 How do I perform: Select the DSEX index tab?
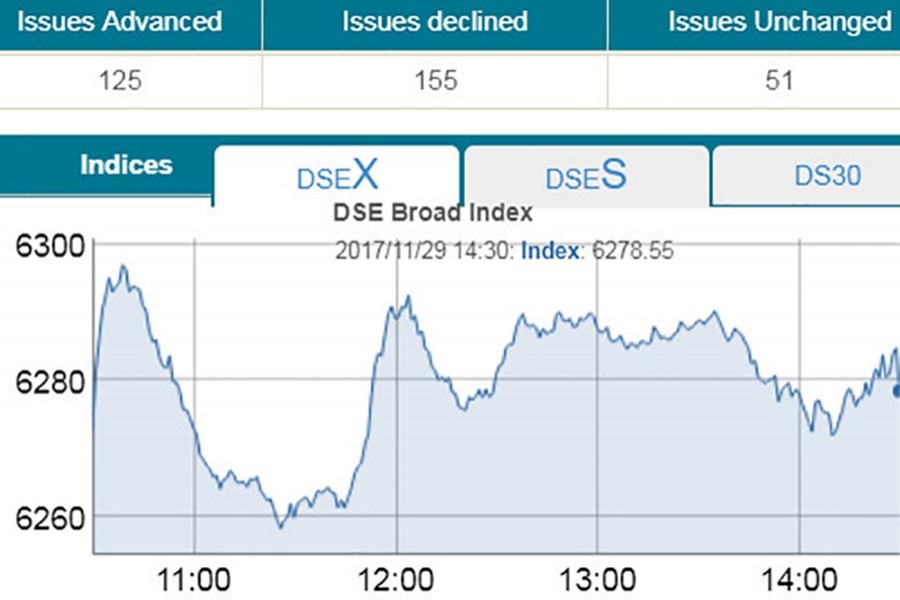click(338, 176)
